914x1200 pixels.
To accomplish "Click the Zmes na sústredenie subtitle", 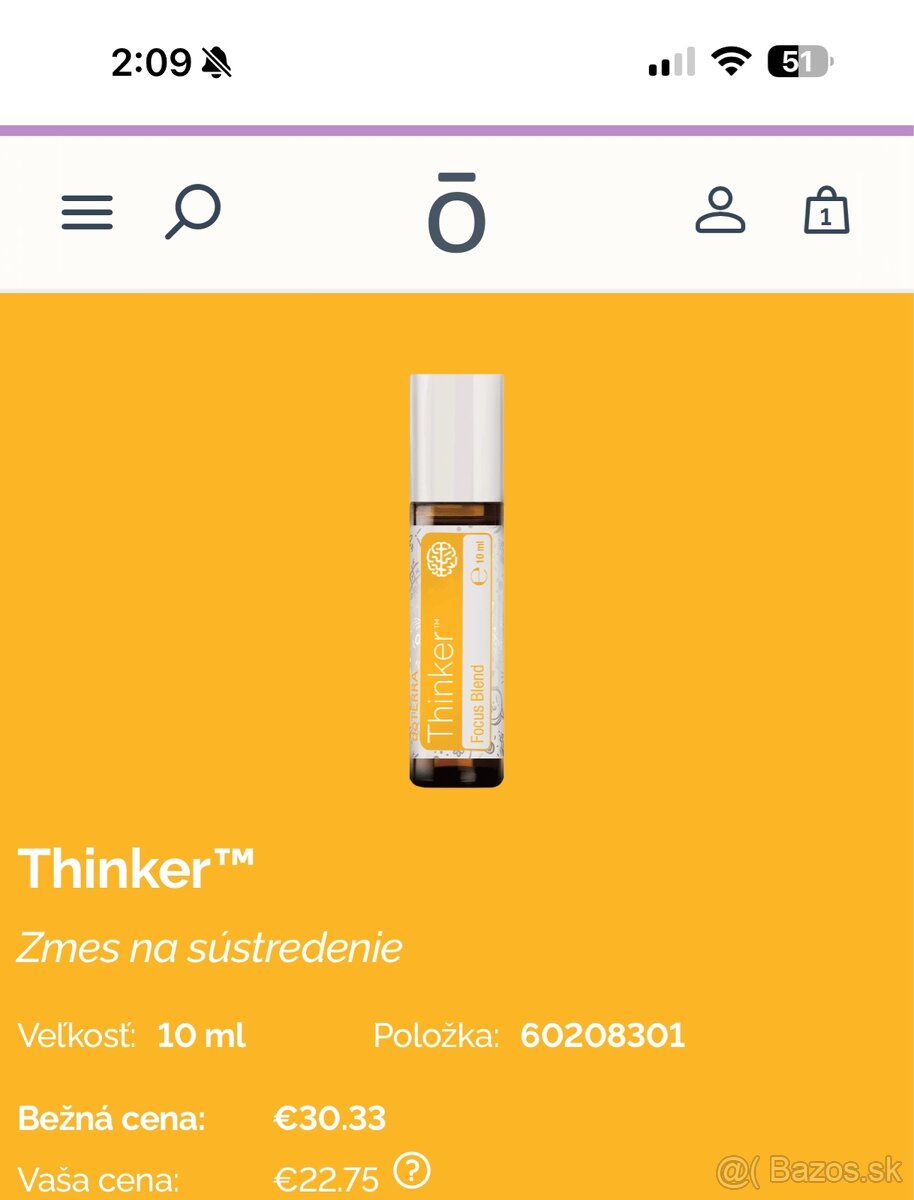I will [x=208, y=946].
